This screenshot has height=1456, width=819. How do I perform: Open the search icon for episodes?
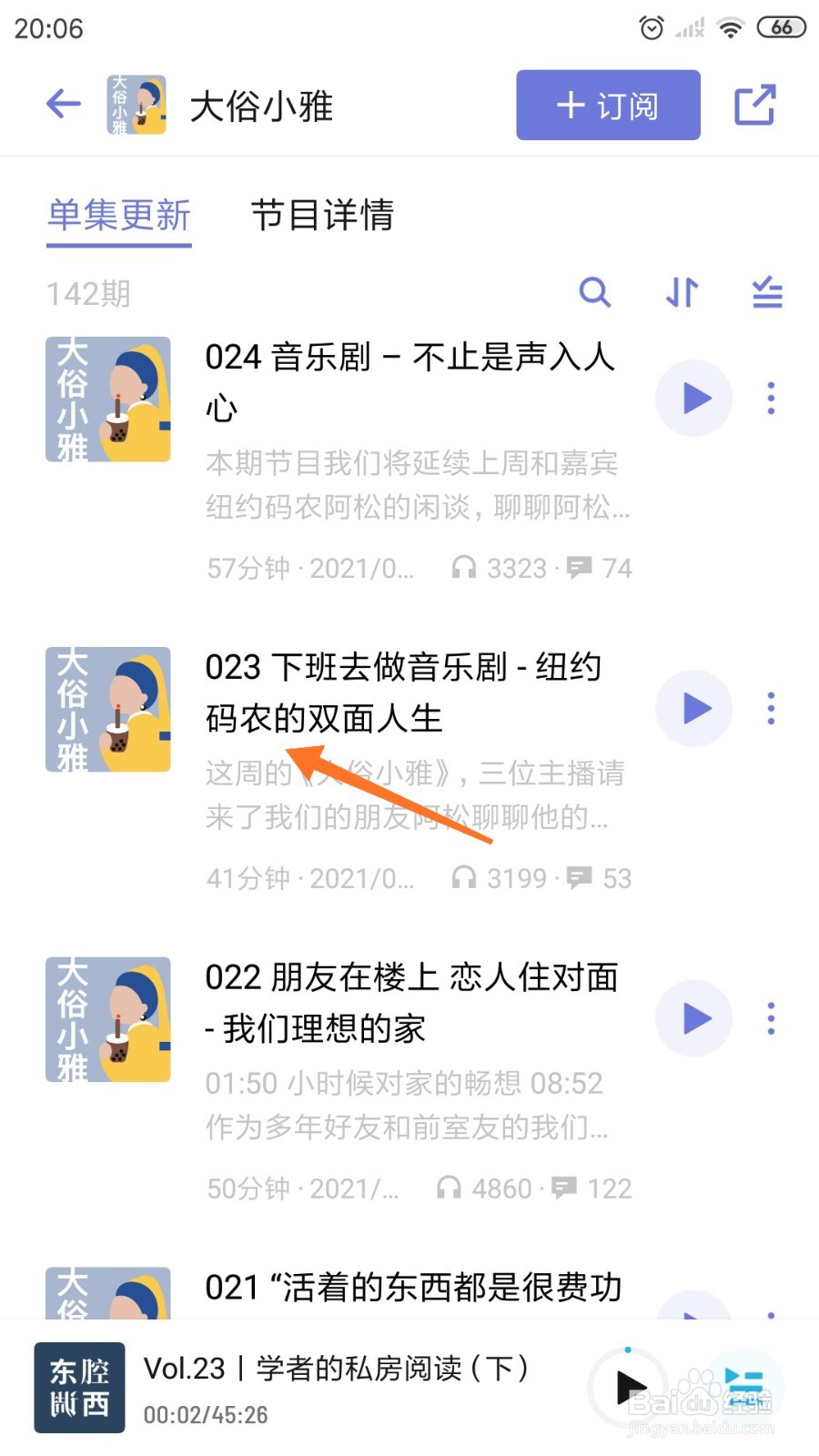click(x=596, y=293)
